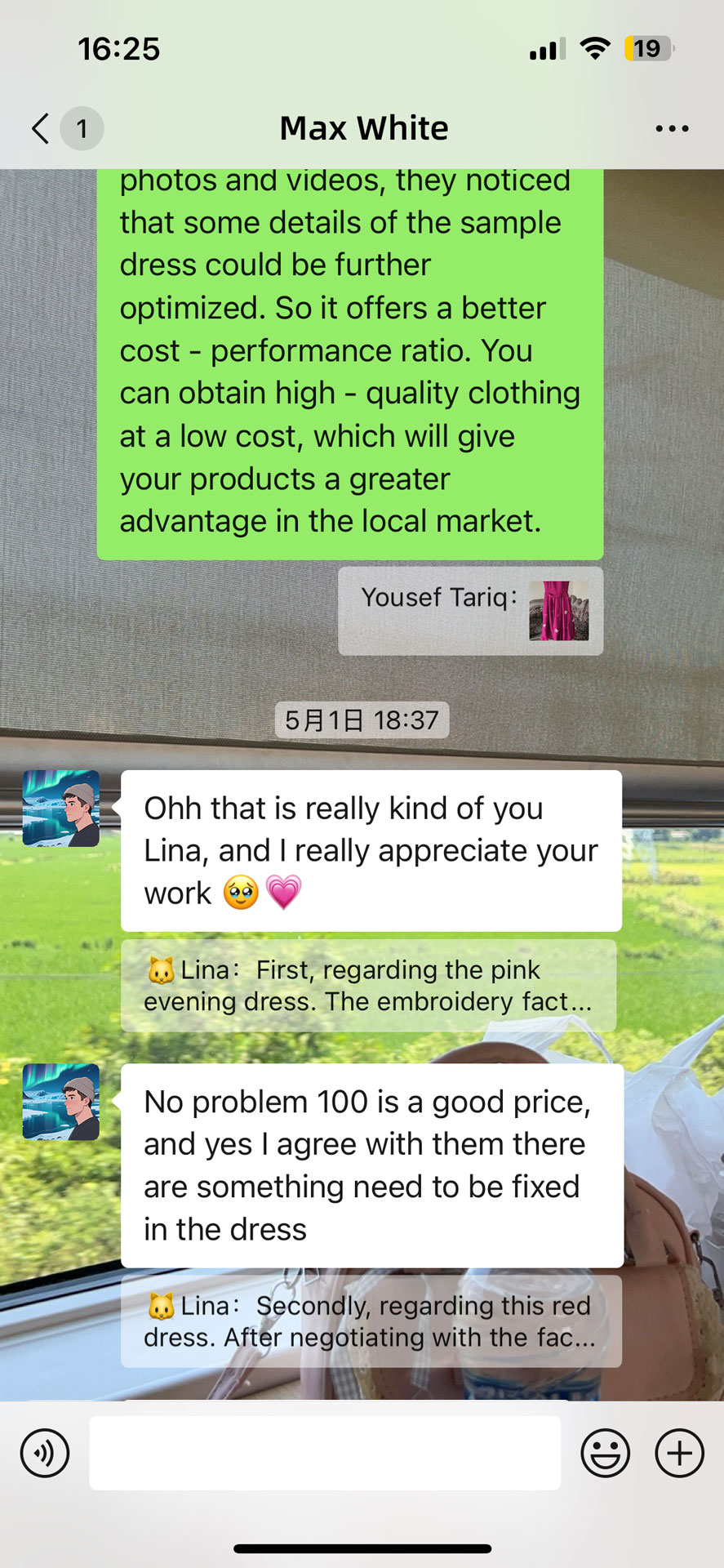The width and height of the screenshot is (724, 1568).
Task: Switch to voice message input
Action: (x=45, y=1453)
